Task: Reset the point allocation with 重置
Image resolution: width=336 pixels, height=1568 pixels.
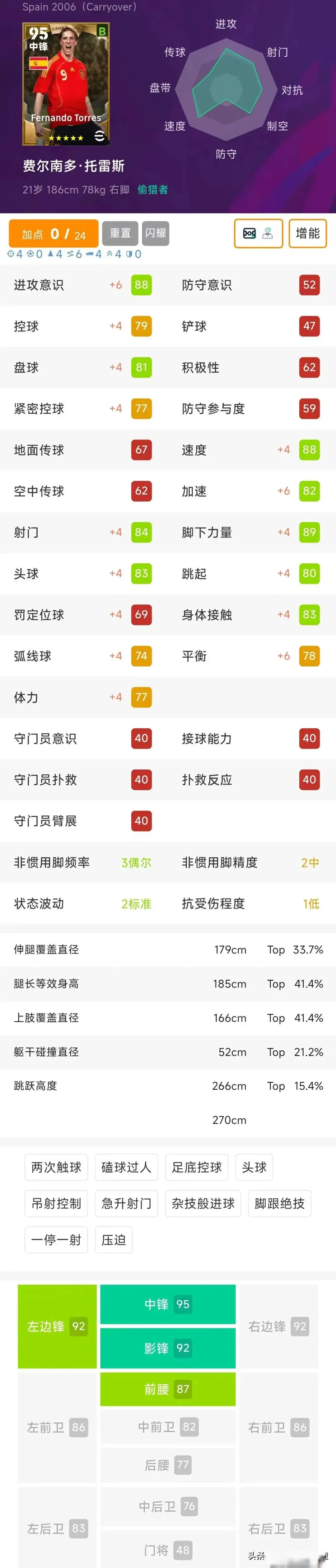Action: click(120, 233)
